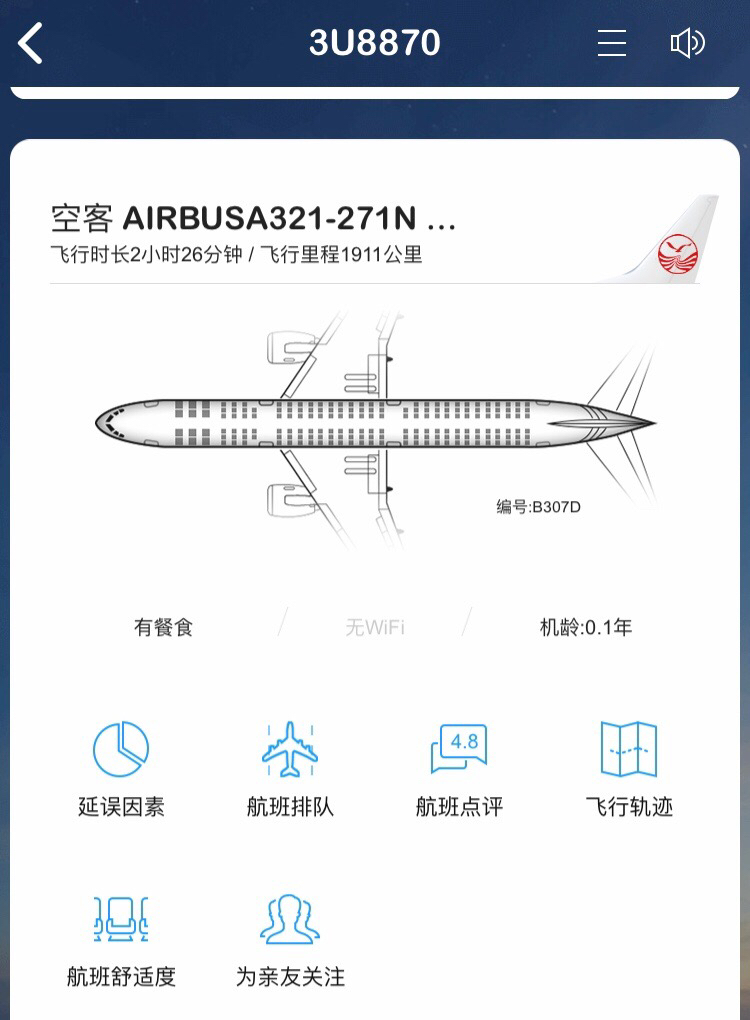Tap the speaker voice icon
The width and height of the screenshot is (750, 1020).
687,43
